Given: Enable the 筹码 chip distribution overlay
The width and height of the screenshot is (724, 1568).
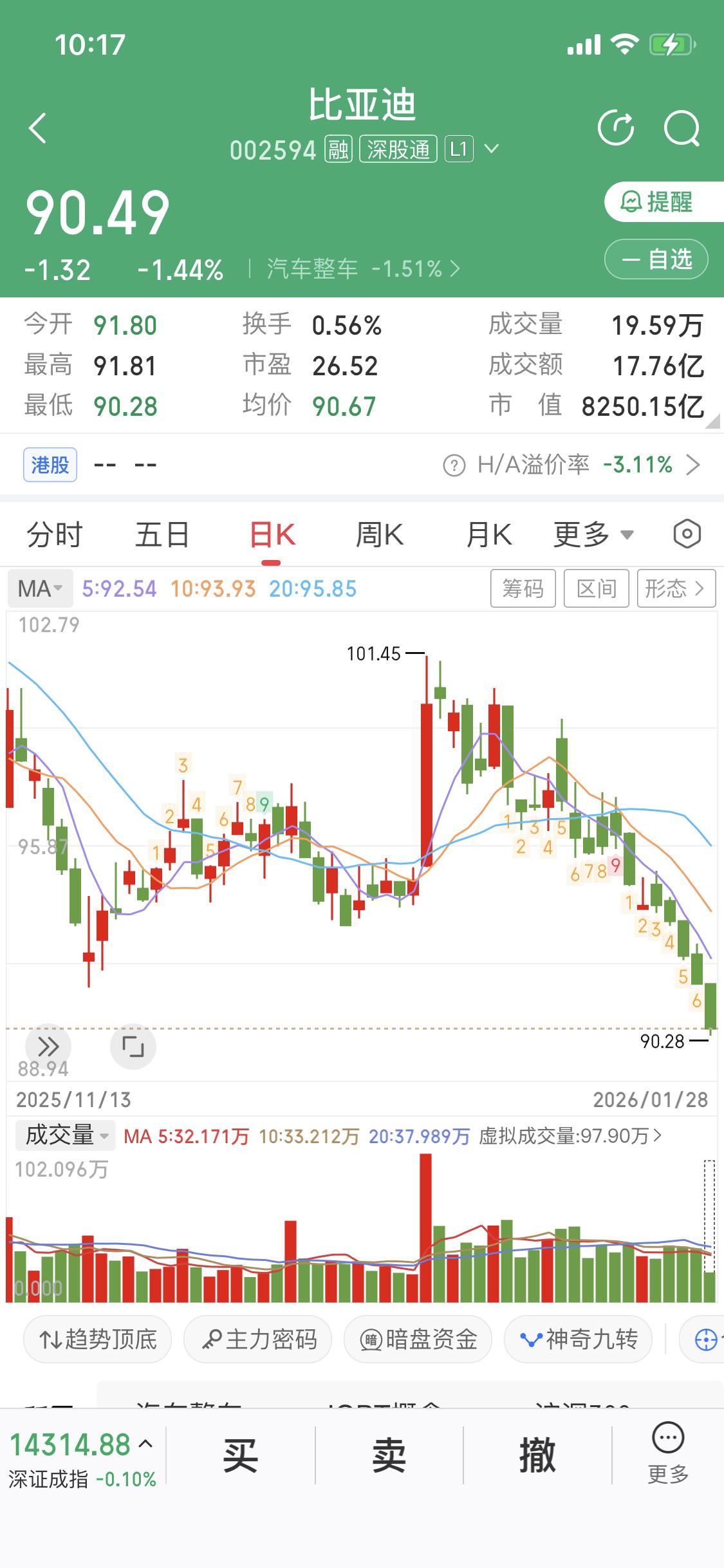Looking at the screenshot, I should click(x=523, y=588).
